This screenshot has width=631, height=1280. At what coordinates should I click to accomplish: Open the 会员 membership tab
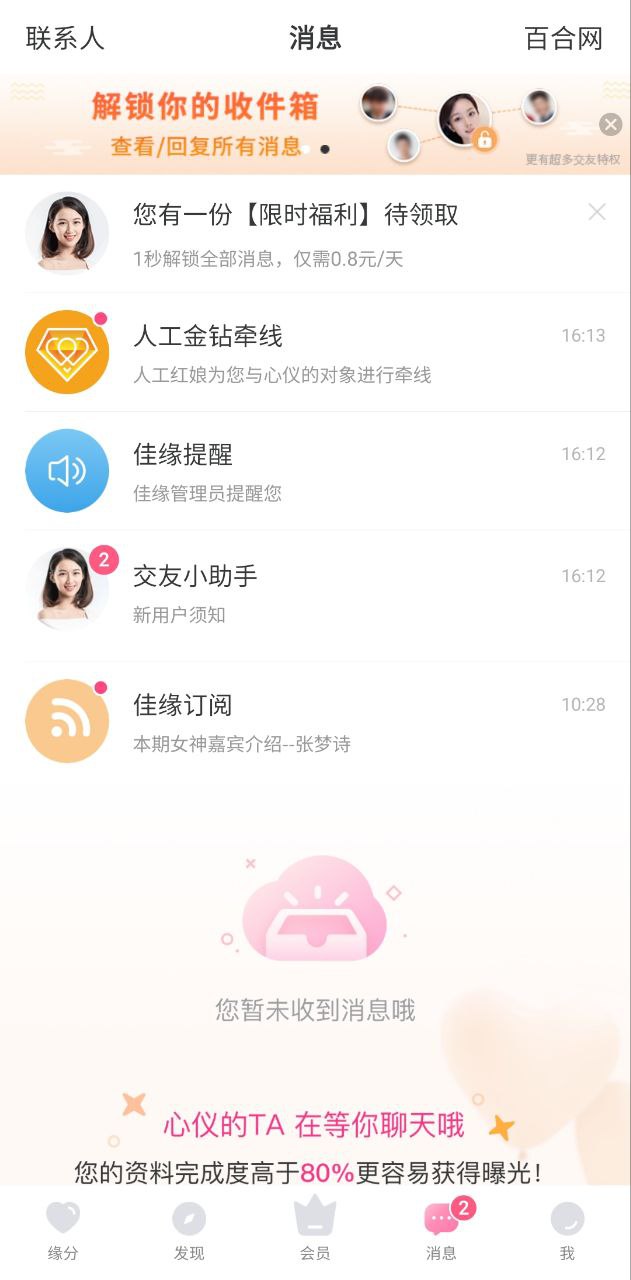point(315,1232)
